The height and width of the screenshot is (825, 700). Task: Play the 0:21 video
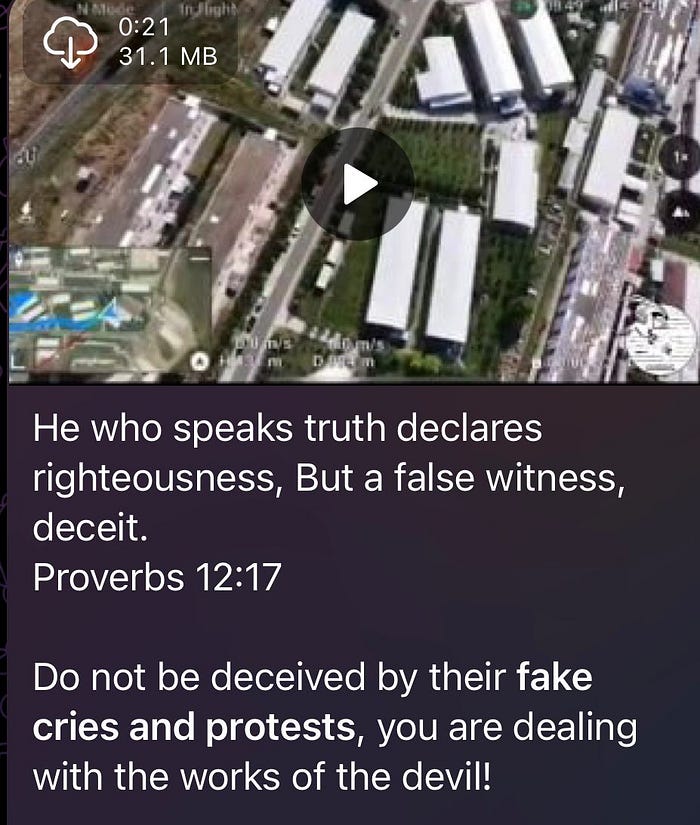point(357,183)
